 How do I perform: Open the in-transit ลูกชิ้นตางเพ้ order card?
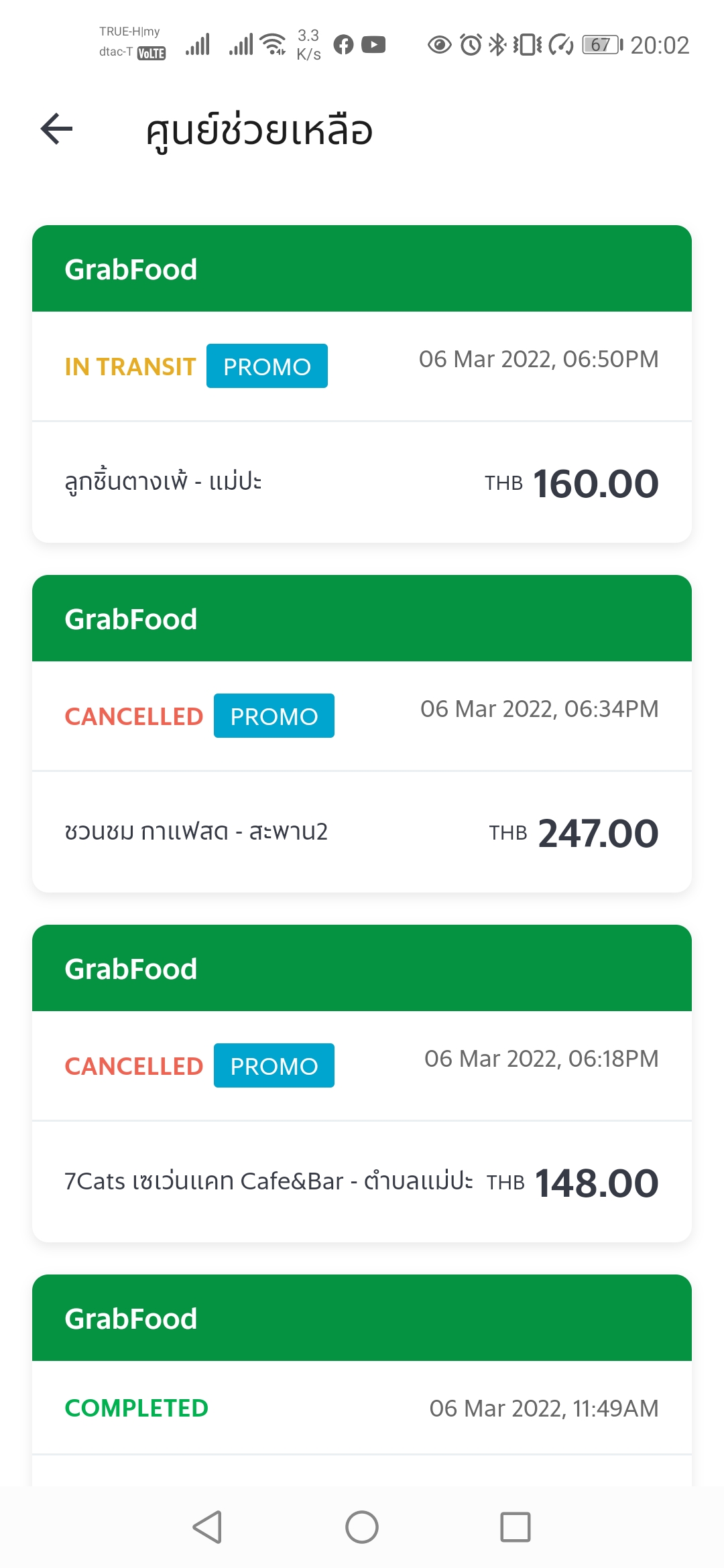tap(362, 384)
